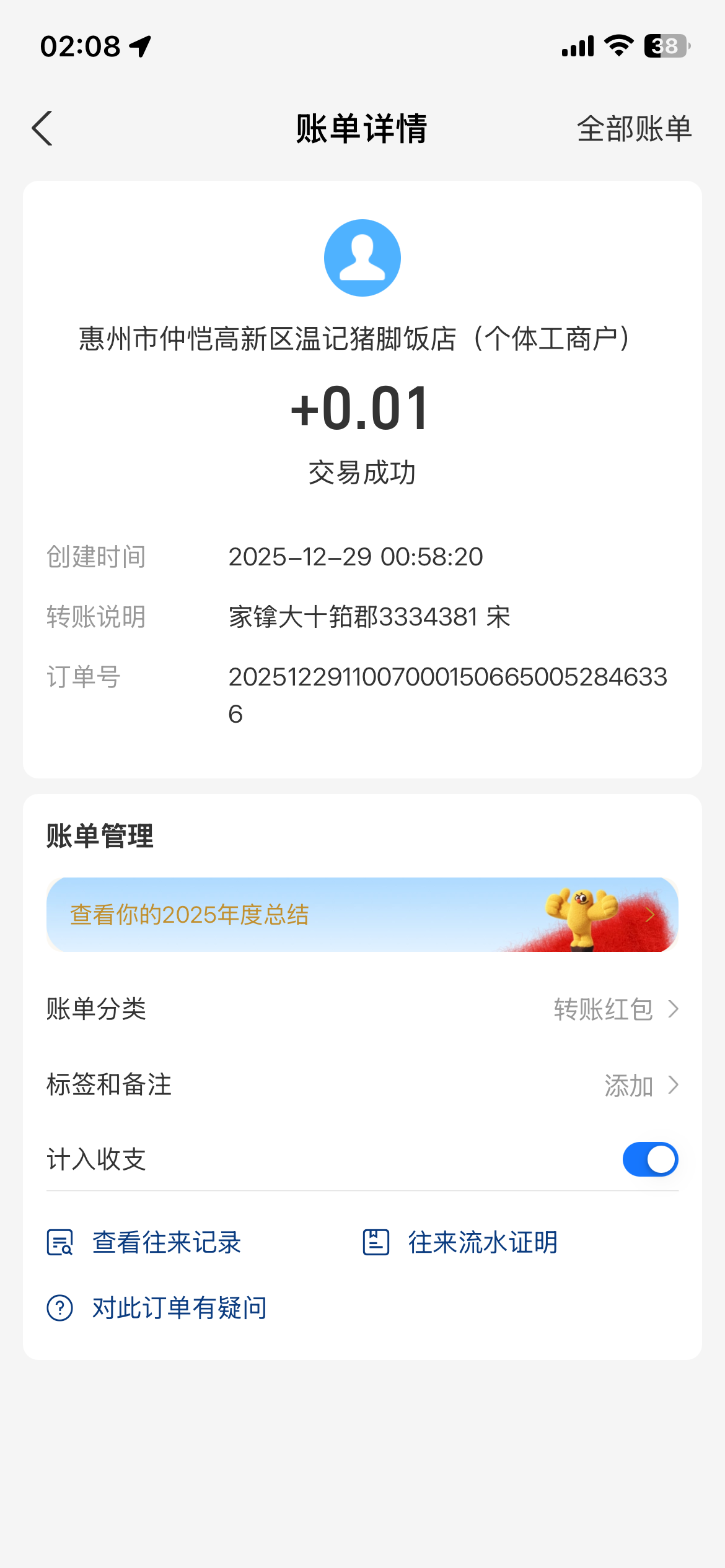The image size is (725, 1568).
Task: Turn off the 计入收支 switch
Action: coord(650,1159)
